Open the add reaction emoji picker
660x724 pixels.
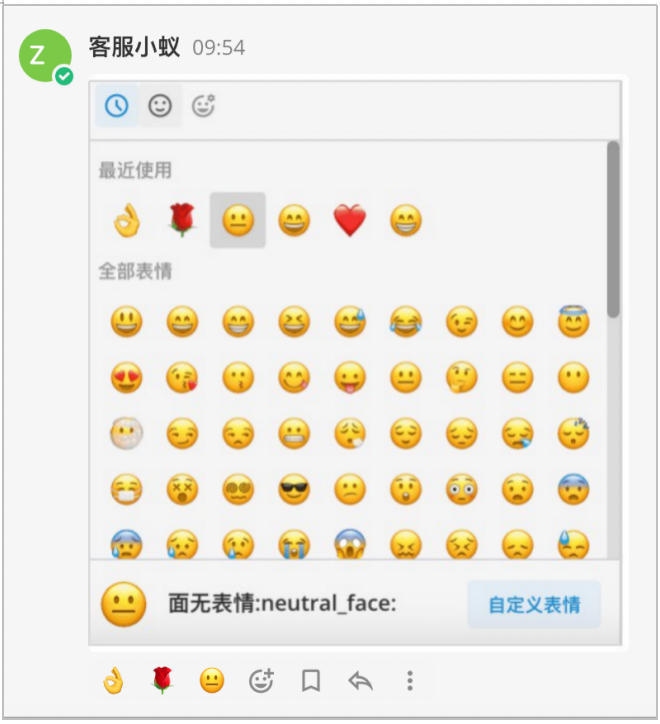(x=261, y=681)
